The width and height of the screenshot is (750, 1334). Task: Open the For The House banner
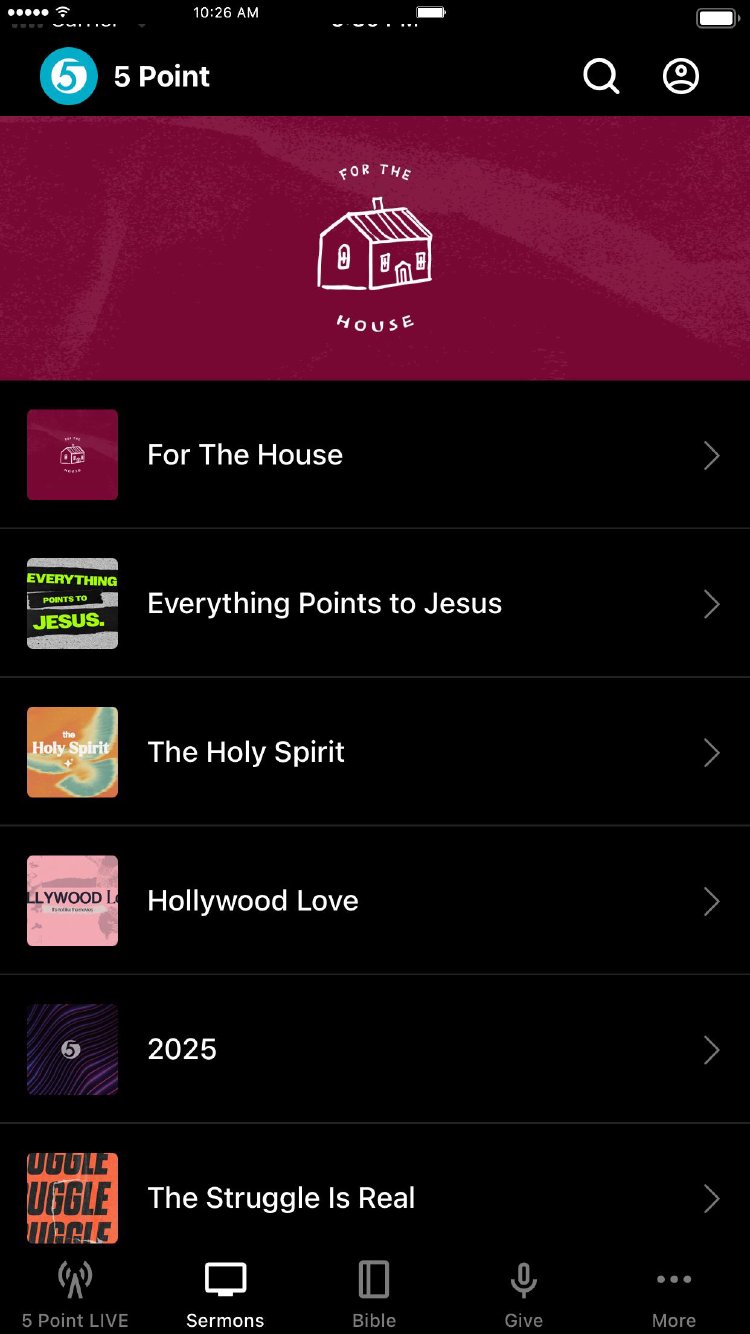375,248
